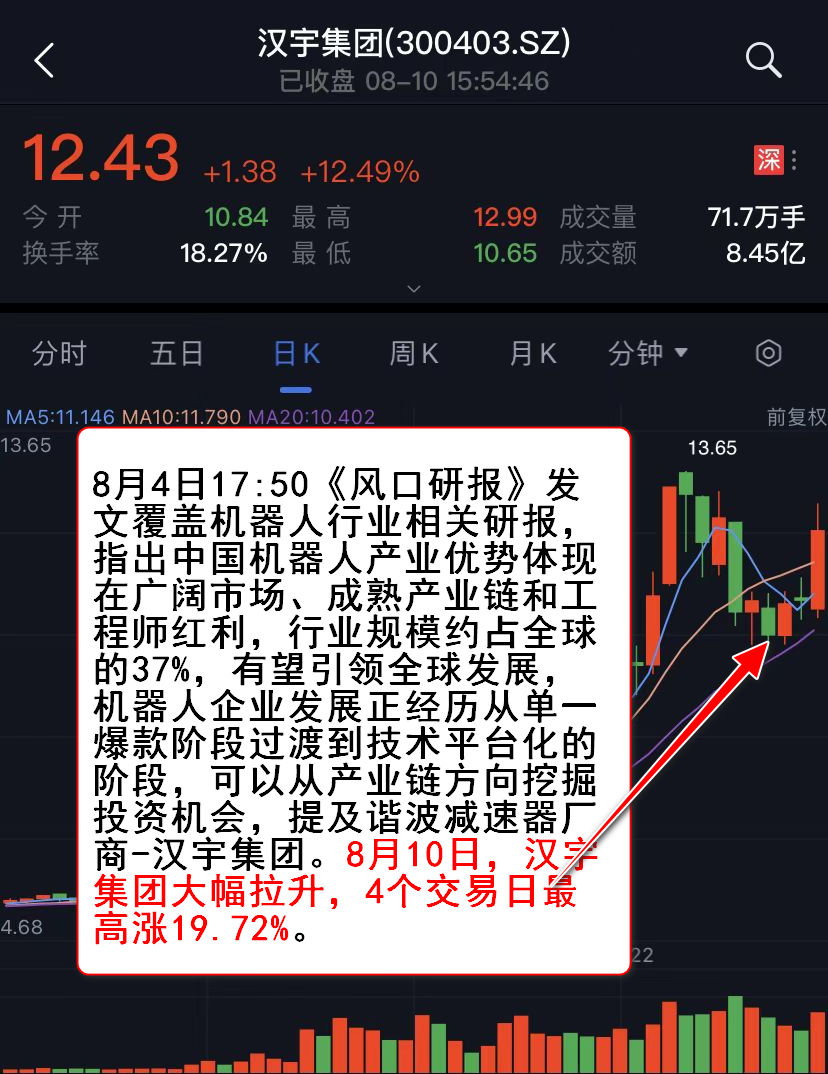Go back from the 汉宇集团 stock page
Image resolution: width=828 pixels, height=1074 pixels.
44,61
